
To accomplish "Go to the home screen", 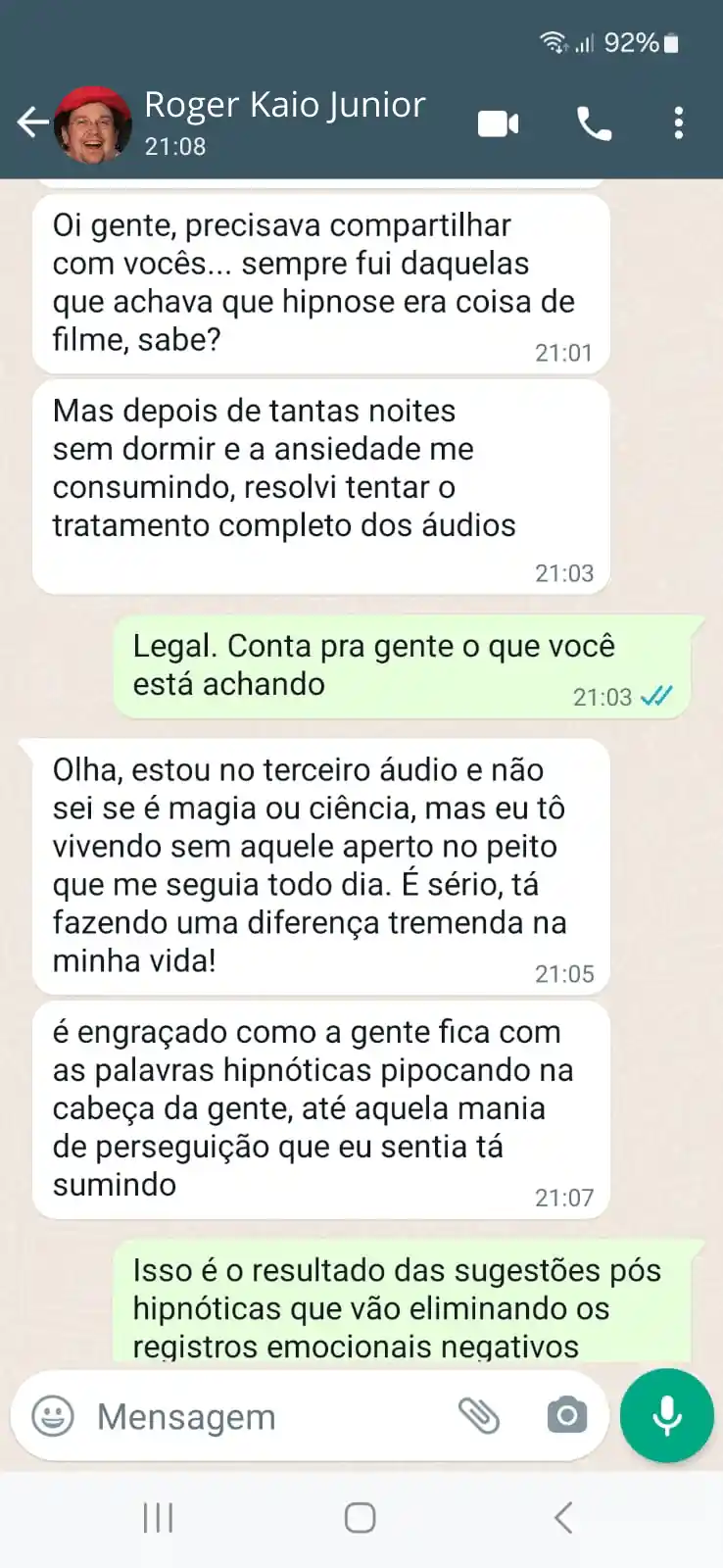I will tap(361, 1517).
